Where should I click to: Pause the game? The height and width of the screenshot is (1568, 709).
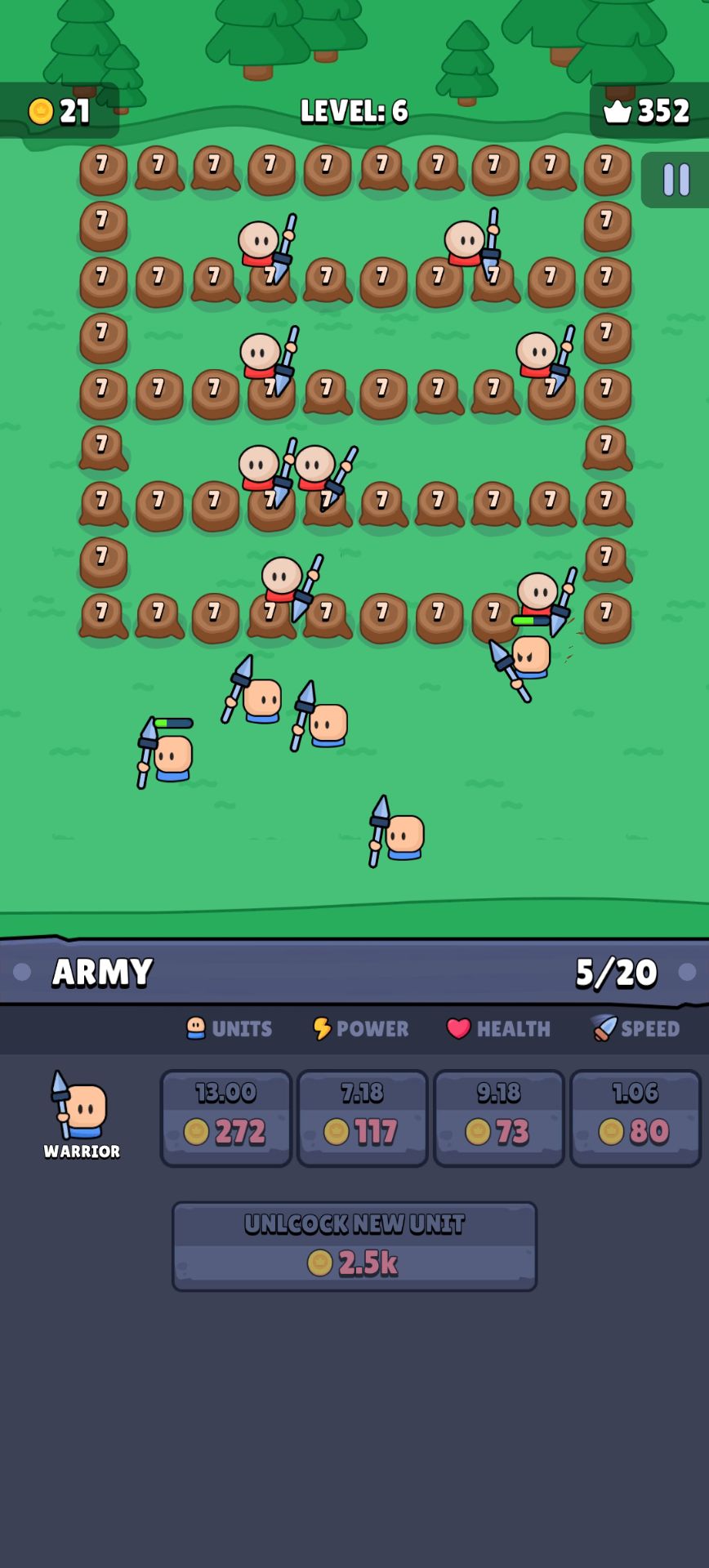tap(676, 180)
